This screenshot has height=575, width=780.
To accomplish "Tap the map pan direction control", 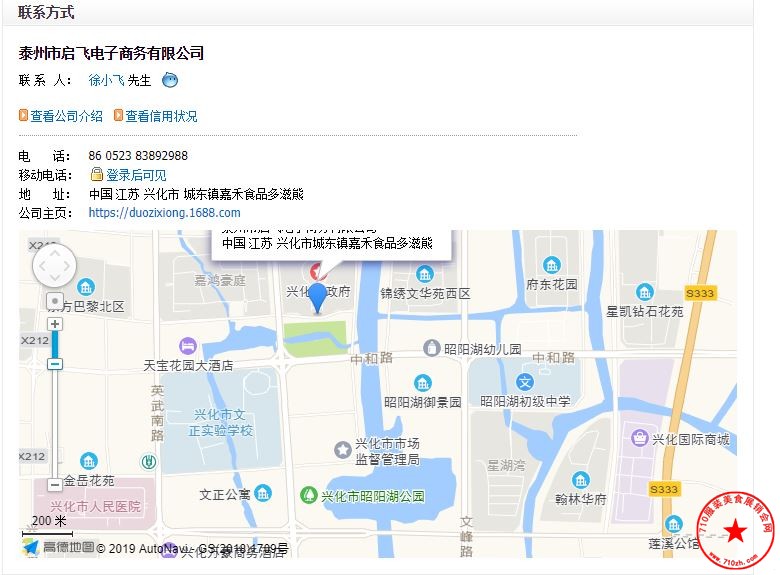I will (x=54, y=266).
